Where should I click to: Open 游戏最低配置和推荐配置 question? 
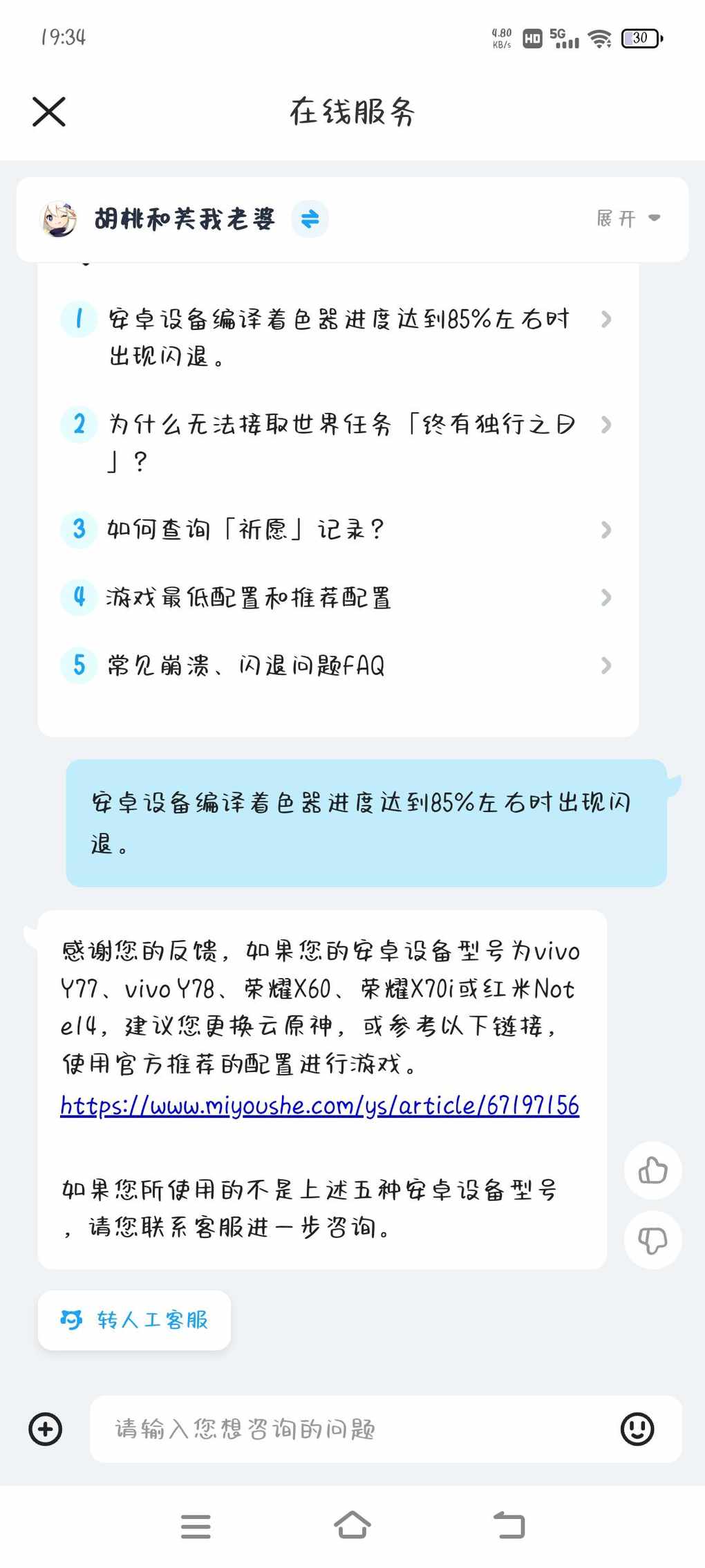[x=337, y=598]
